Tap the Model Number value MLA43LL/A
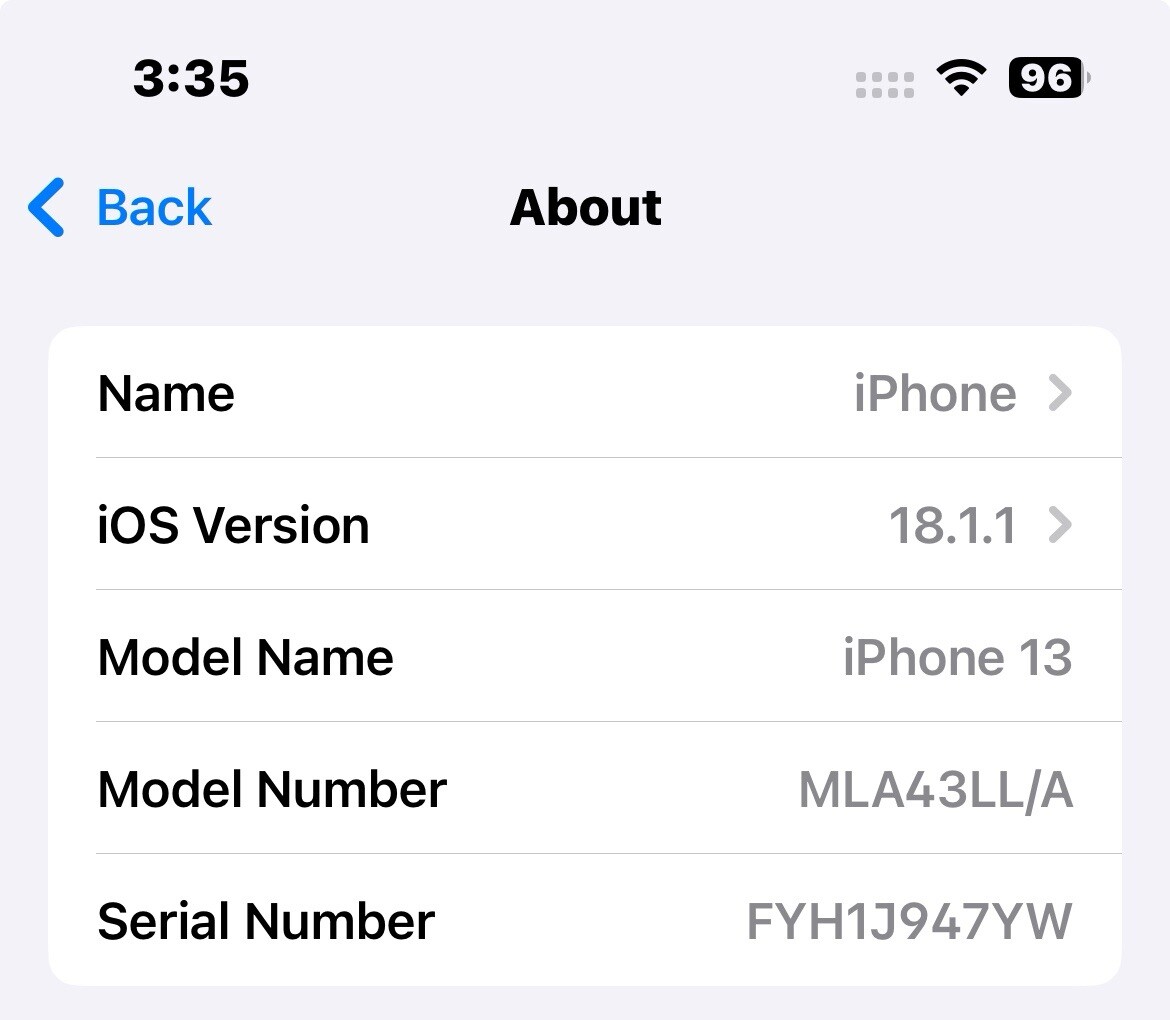This screenshot has height=1020, width=1170. (935, 790)
